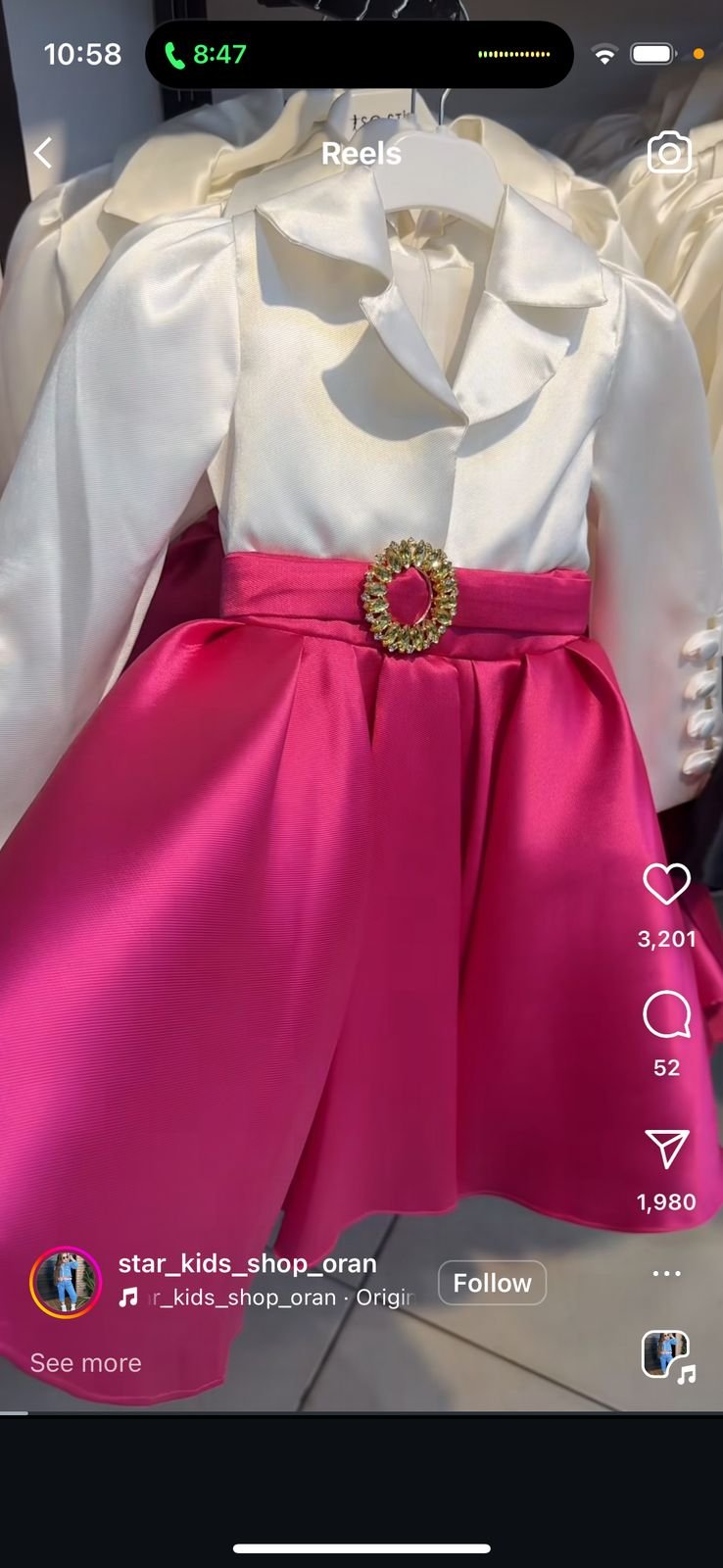Image resolution: width=723 pixels, height=1568 pixels.
Task: Return to the ongoing call from the green pill
Action: click(x=206, y=55)
